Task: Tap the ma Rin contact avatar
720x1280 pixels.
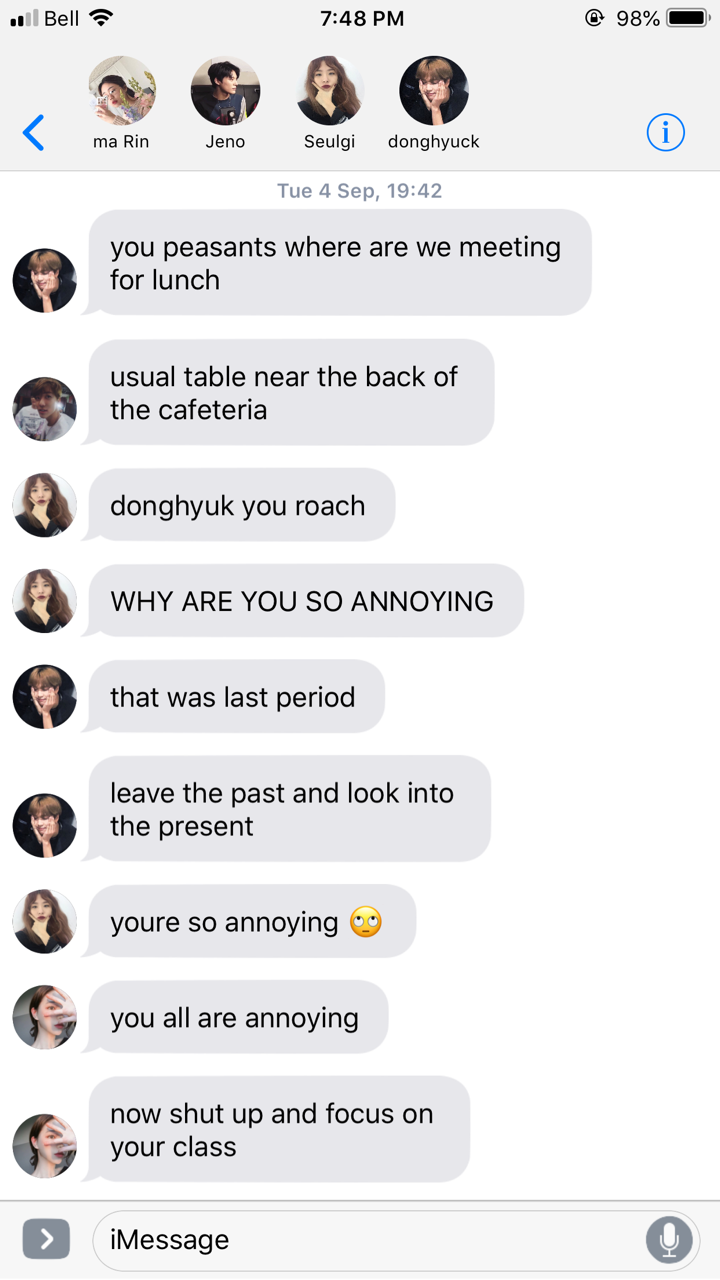Action: click(121, 91)
